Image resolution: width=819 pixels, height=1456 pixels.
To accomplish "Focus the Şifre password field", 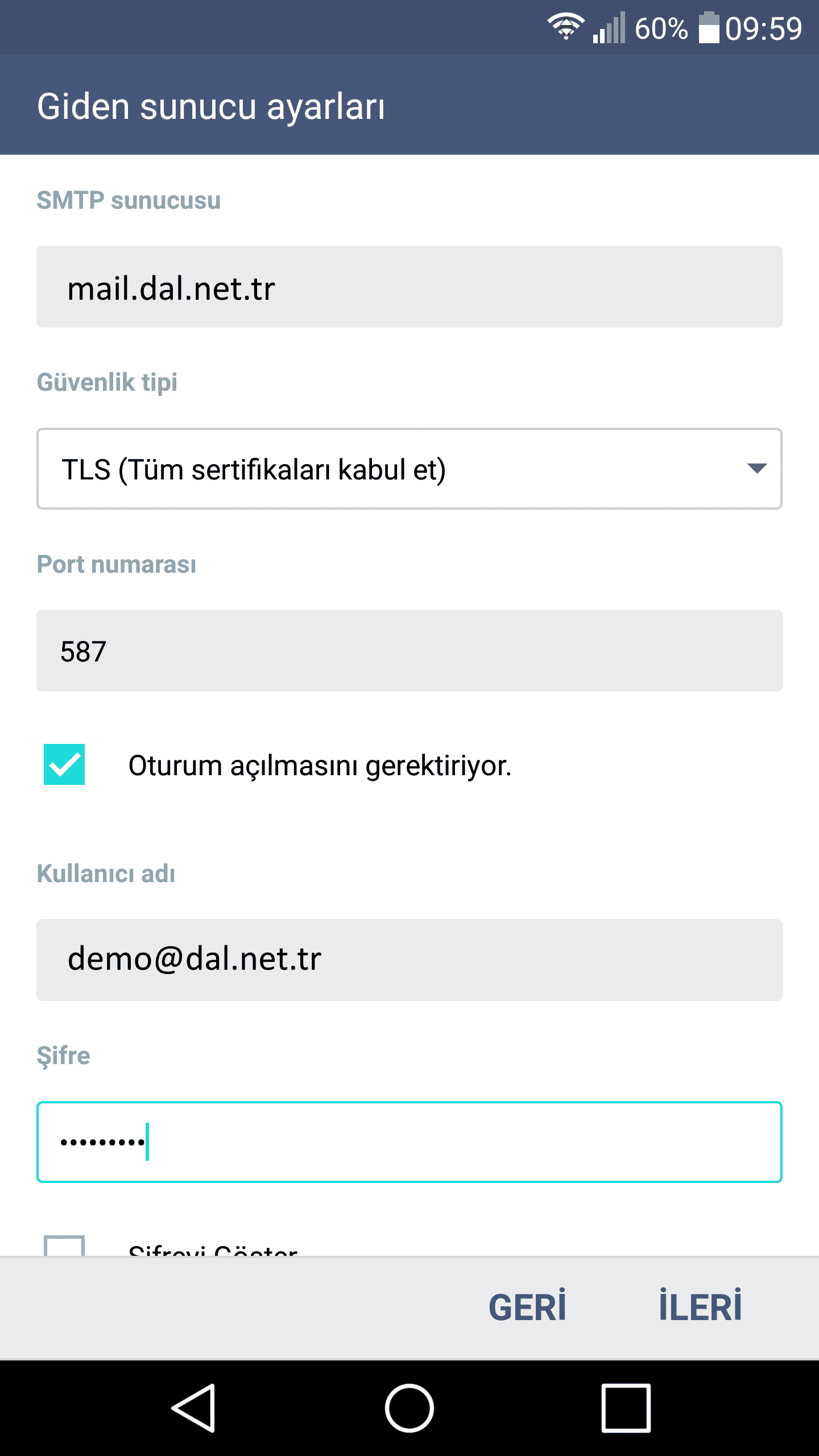I will 409,1142.
